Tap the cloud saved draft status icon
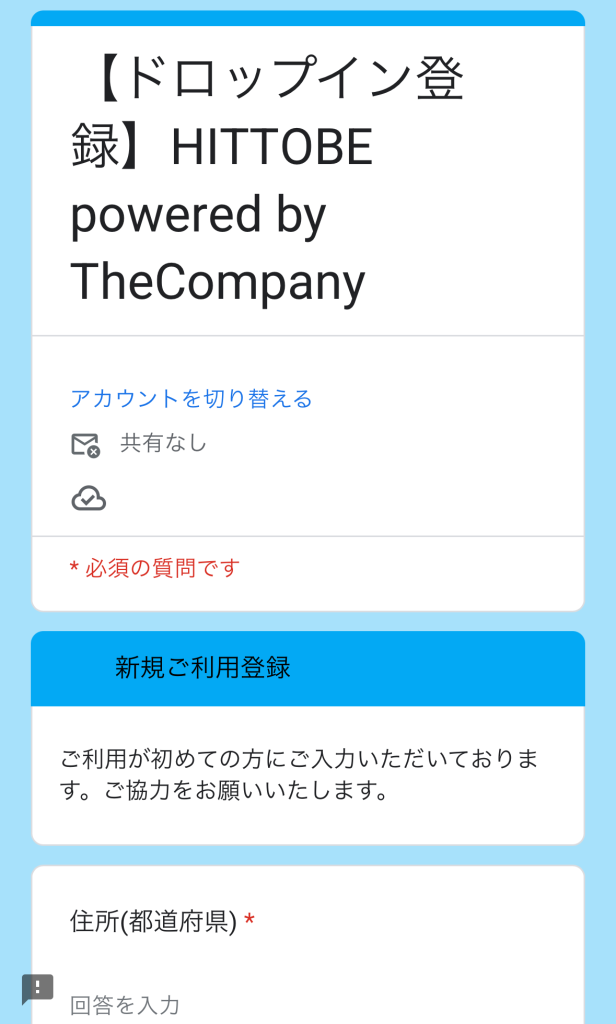Image resolution: width=616 pixels, height=1024 pixels. point(89,498)
